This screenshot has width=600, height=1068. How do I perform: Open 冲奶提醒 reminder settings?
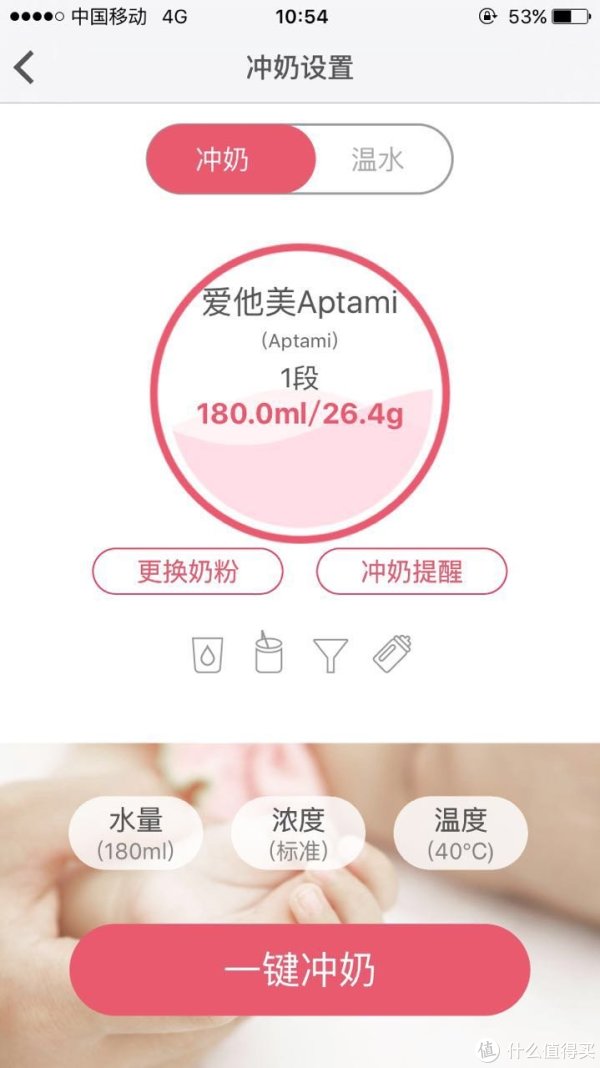(x=411, y=572)
